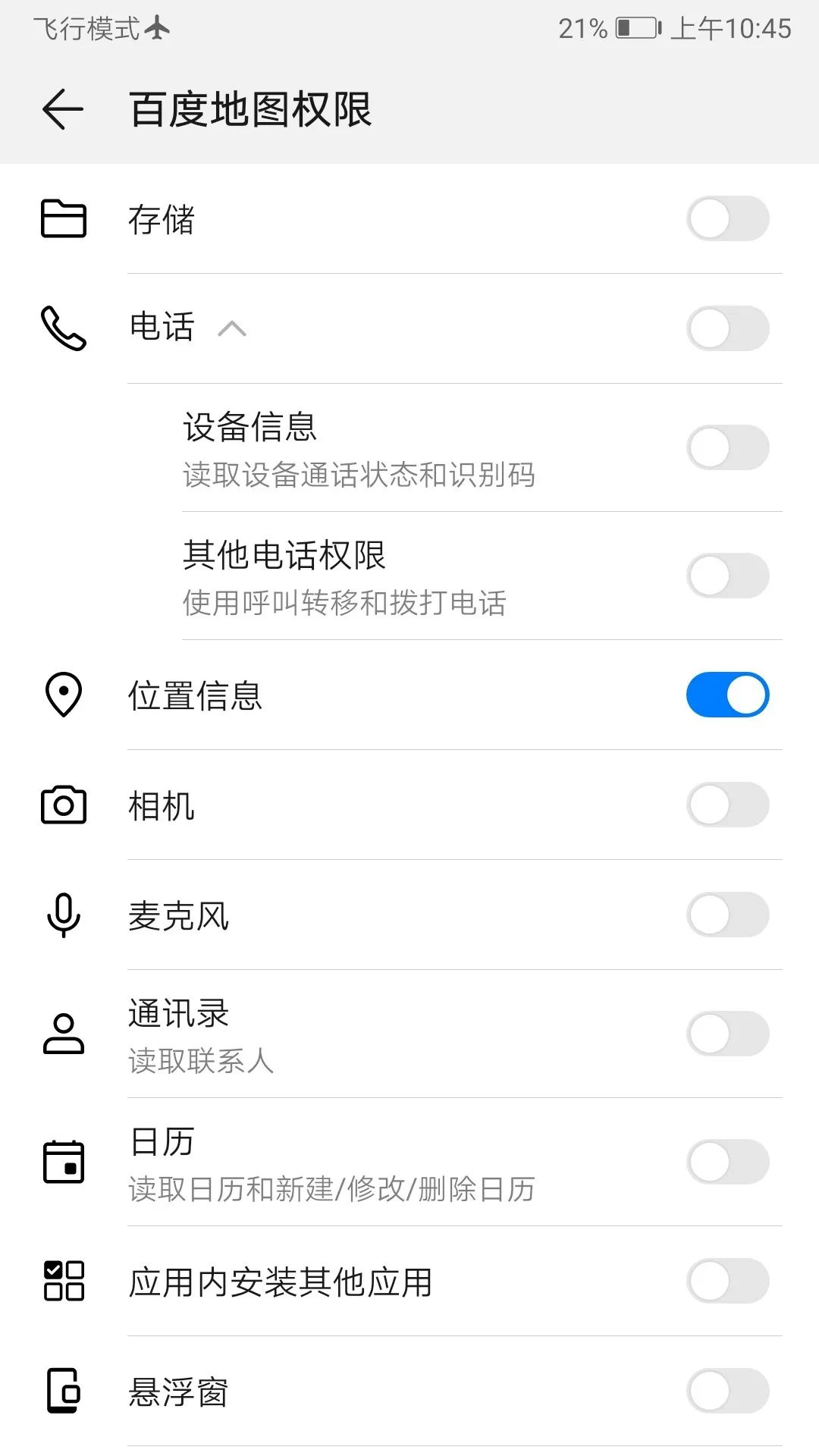This screenshot has width=819, height=1456.
Task: Enable the 存储 permission toggle
Action: [x=727, y=218]
